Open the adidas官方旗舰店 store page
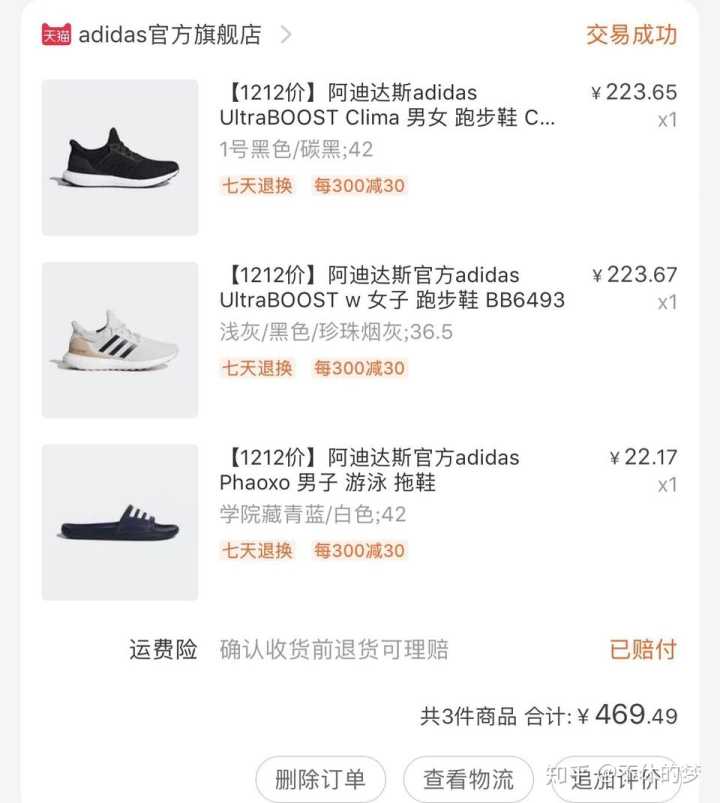The image size is (720, 803). click(169, 35)
